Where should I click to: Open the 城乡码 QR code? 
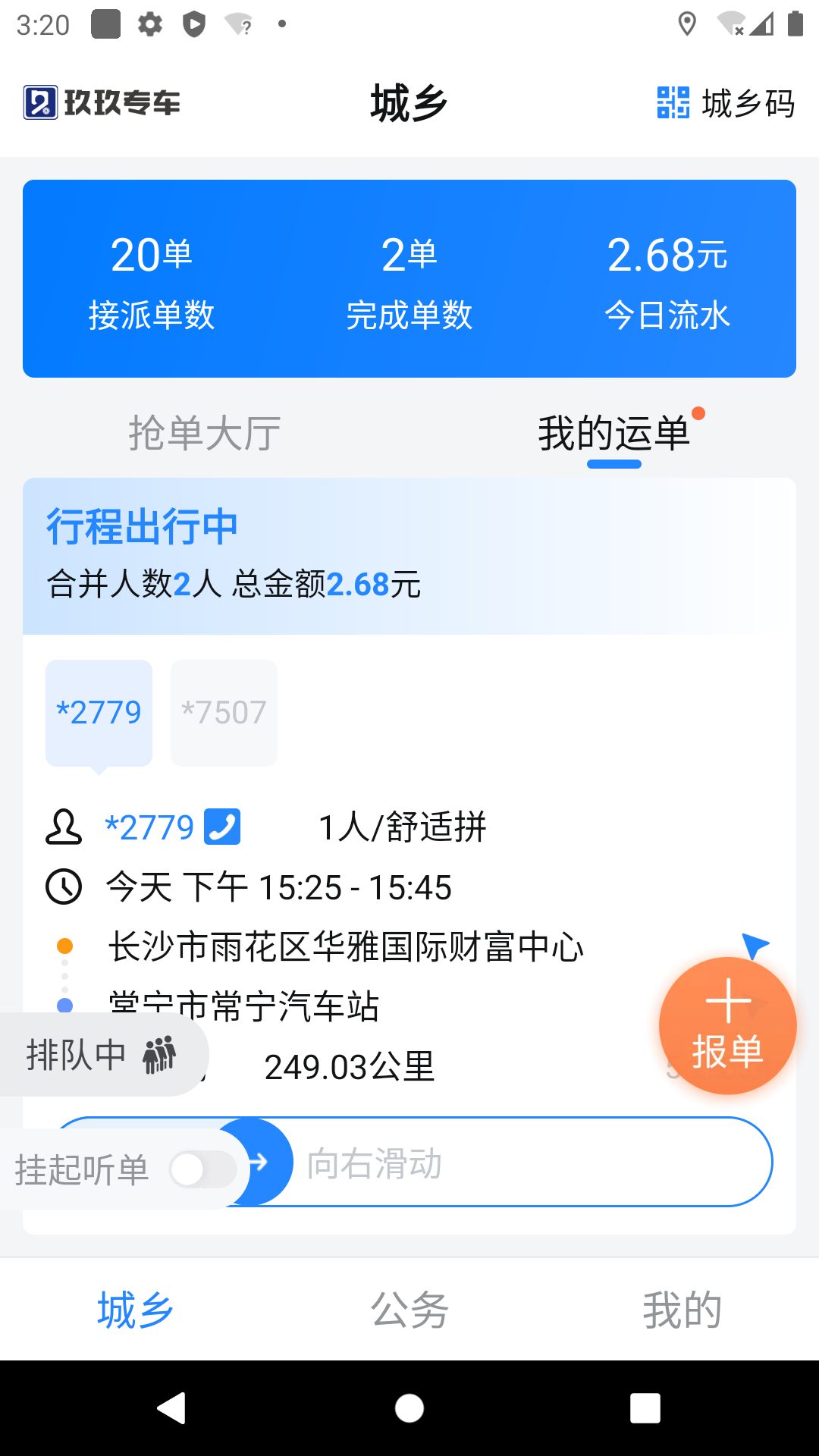[x=723, y=104]
